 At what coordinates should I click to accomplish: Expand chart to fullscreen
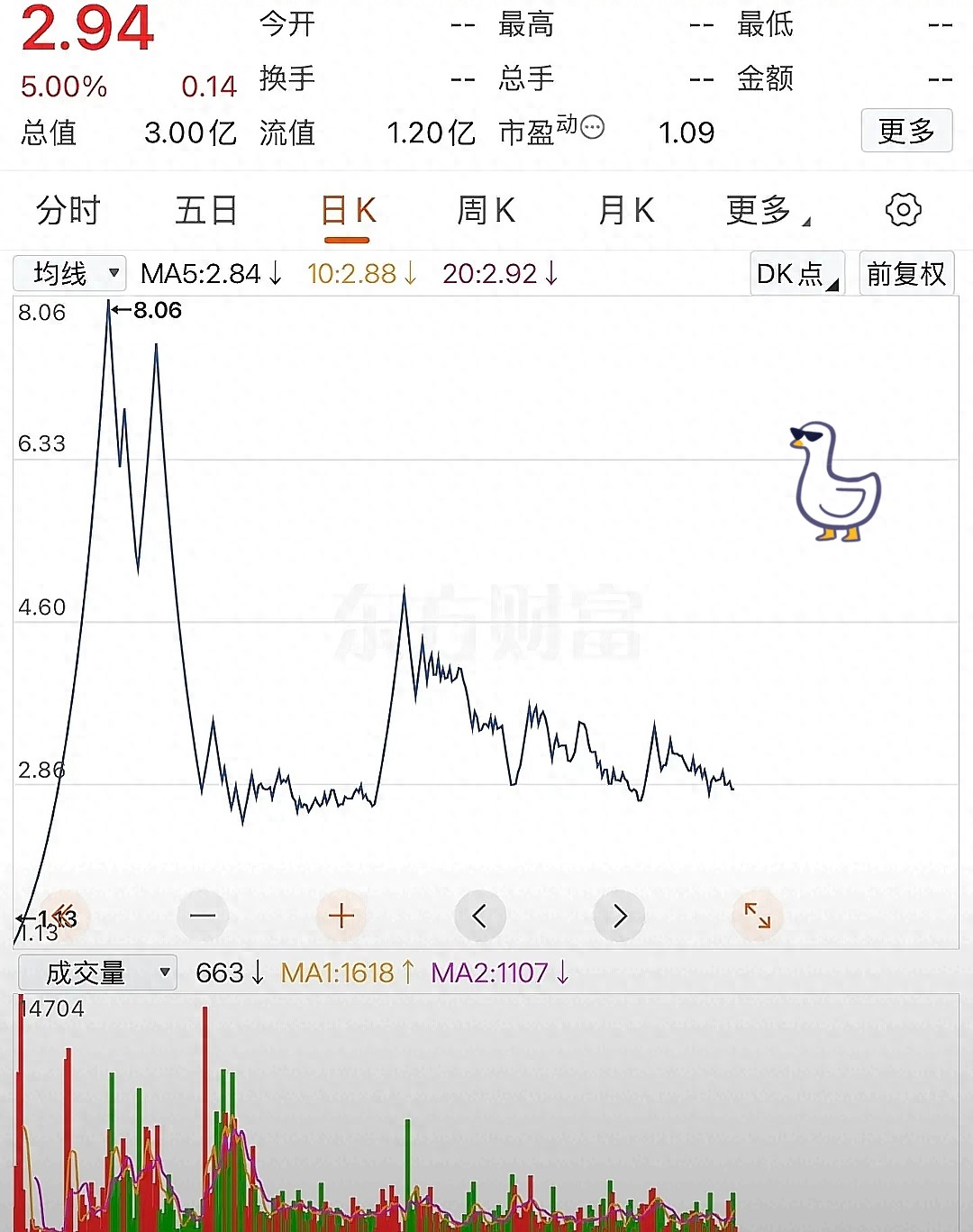pyautogui.click(x=757, y=917)
